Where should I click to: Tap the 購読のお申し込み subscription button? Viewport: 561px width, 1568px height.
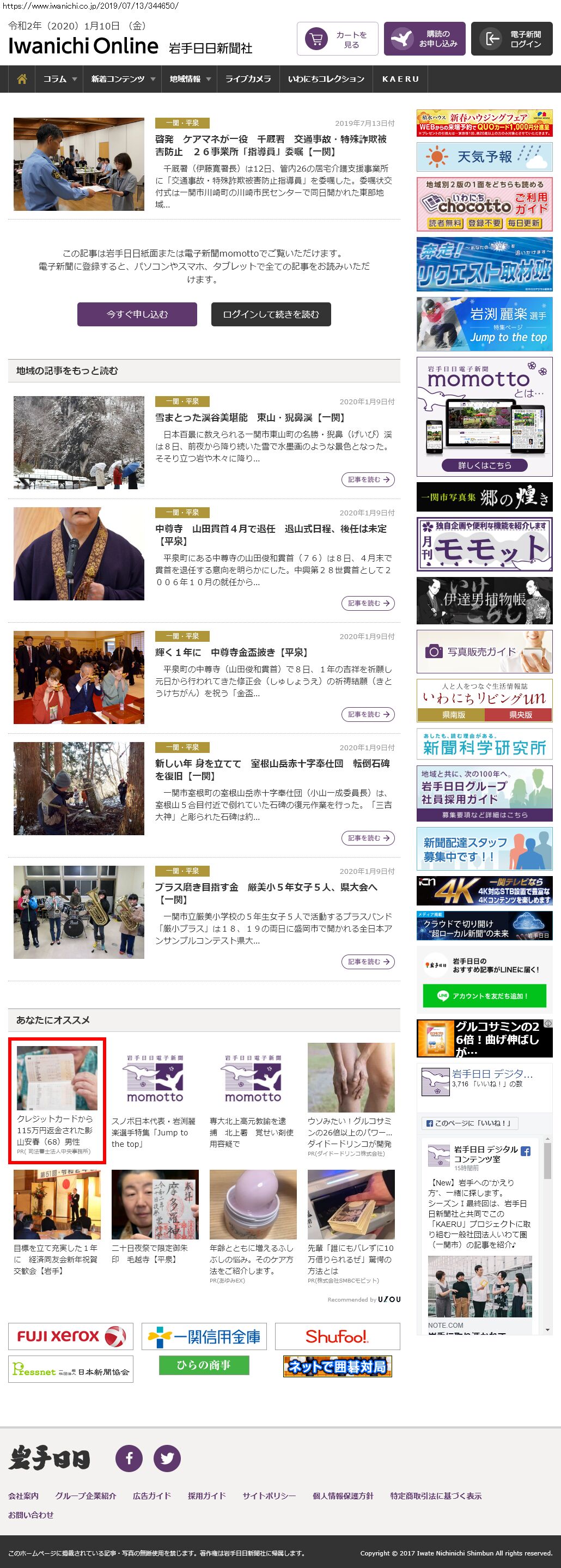[424, 39]
